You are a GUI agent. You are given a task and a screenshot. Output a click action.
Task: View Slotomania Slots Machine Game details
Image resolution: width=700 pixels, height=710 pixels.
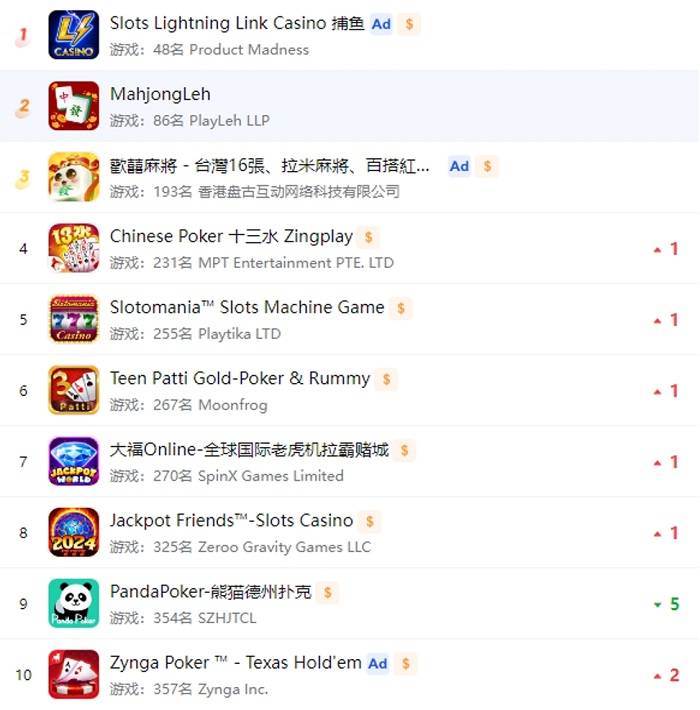tap(247, 308)
